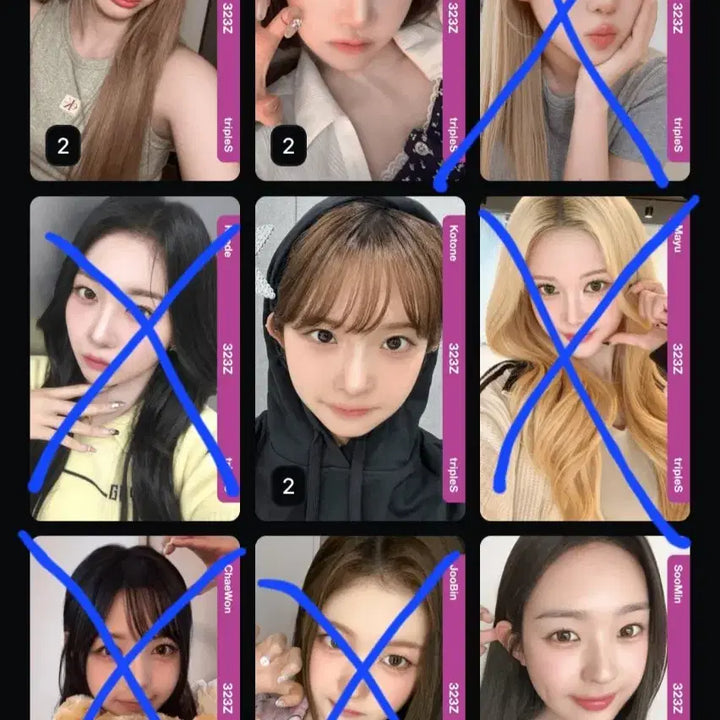Viewport: 720px width, 720px height.
Task: Select the Mayu 323Z card
Action: pyautogui.click(x=584, y=358)
